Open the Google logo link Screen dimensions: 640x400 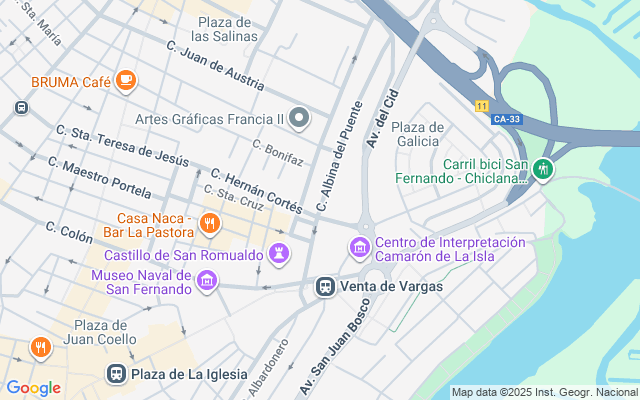pos(33,388)
